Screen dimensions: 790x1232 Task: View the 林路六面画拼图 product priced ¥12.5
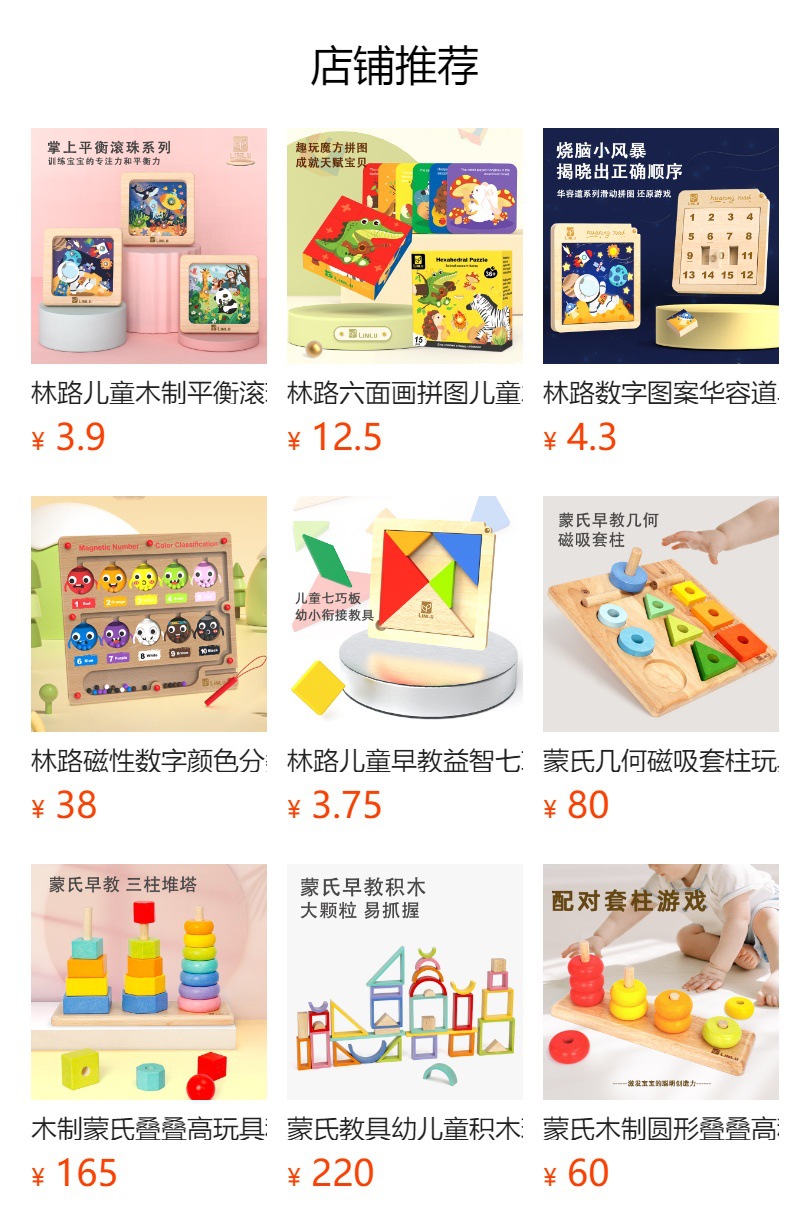(404, 246)
